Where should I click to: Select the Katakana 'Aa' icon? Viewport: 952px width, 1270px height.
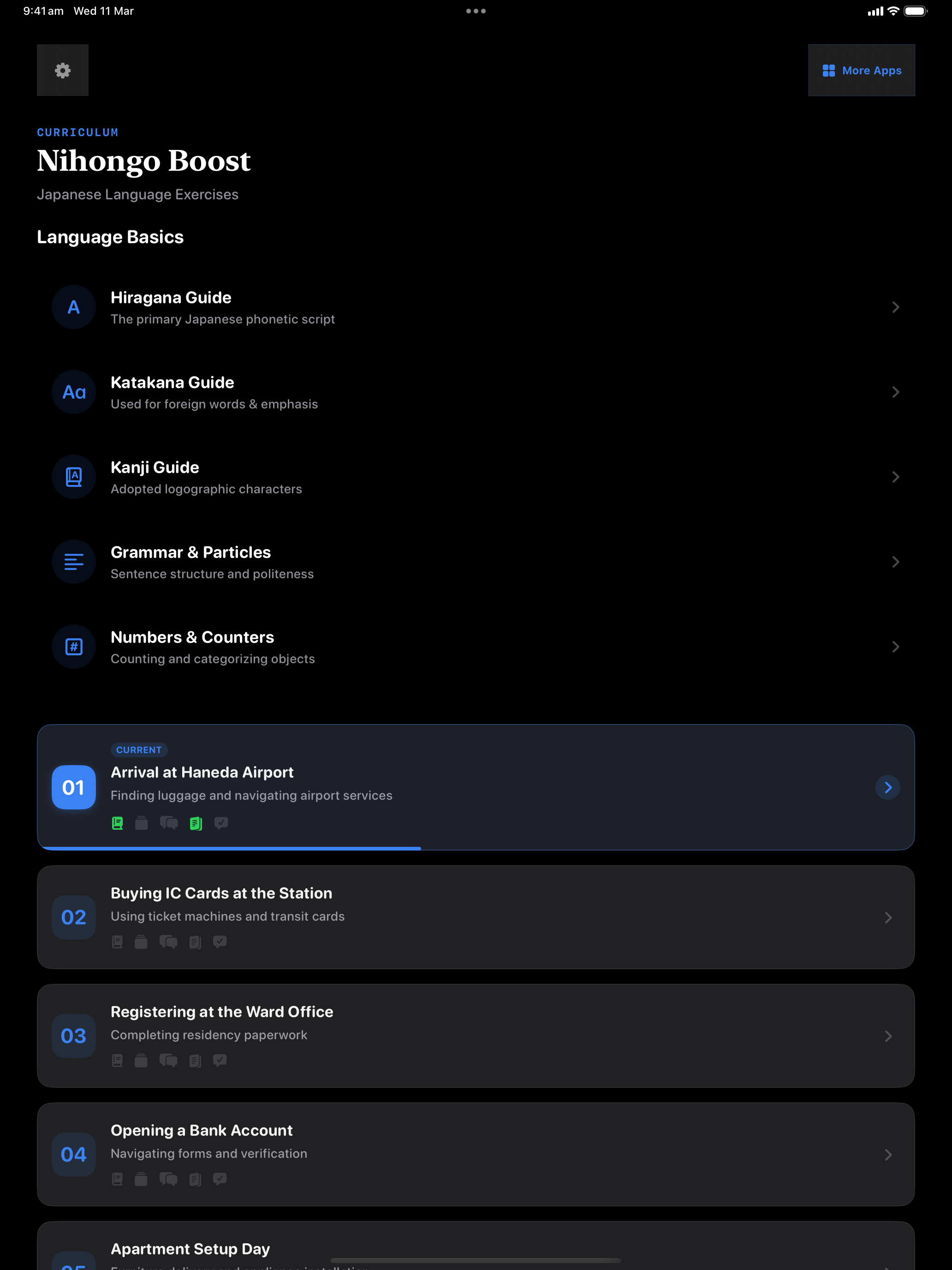pyautogui.click(x=73, y=391)
